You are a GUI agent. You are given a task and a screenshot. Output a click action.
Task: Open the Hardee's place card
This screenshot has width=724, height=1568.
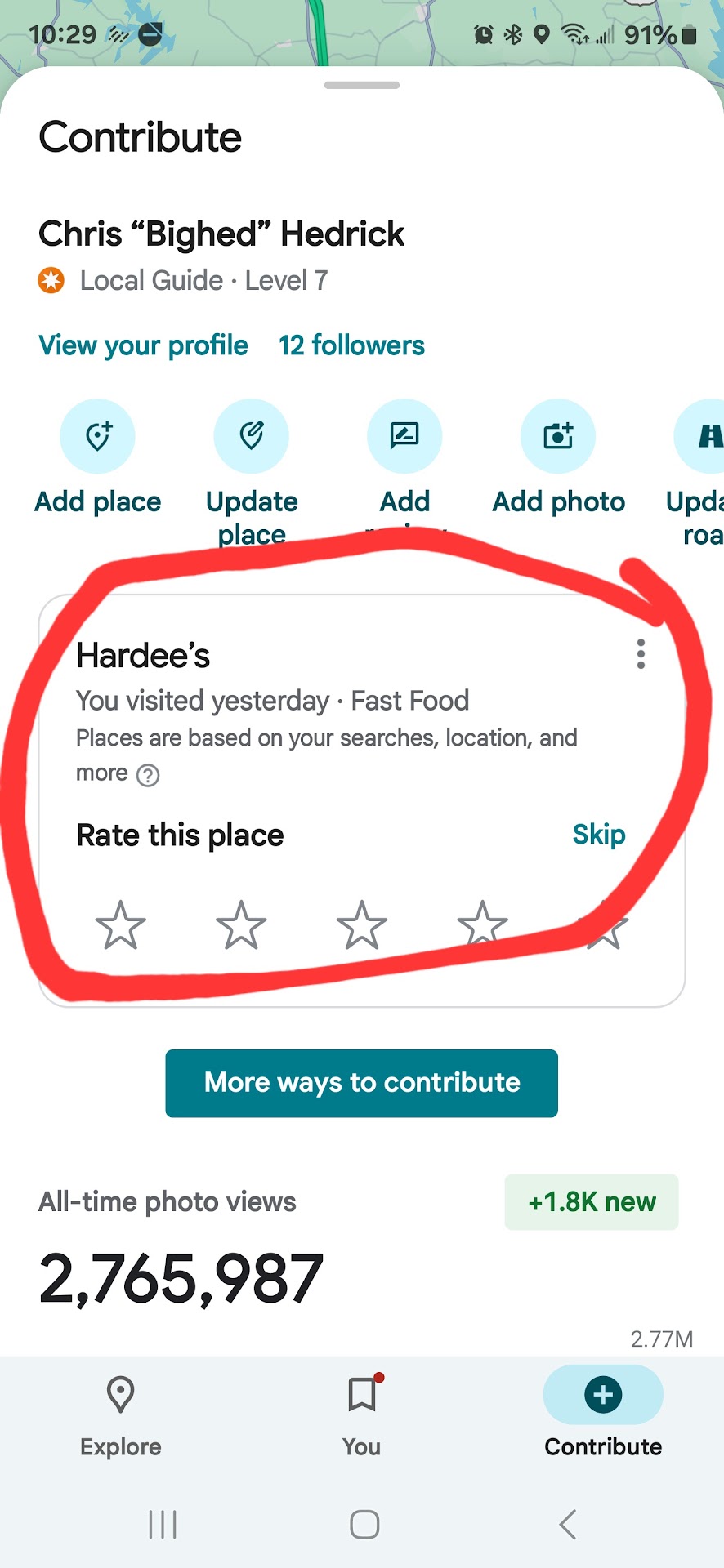(143, 656)
